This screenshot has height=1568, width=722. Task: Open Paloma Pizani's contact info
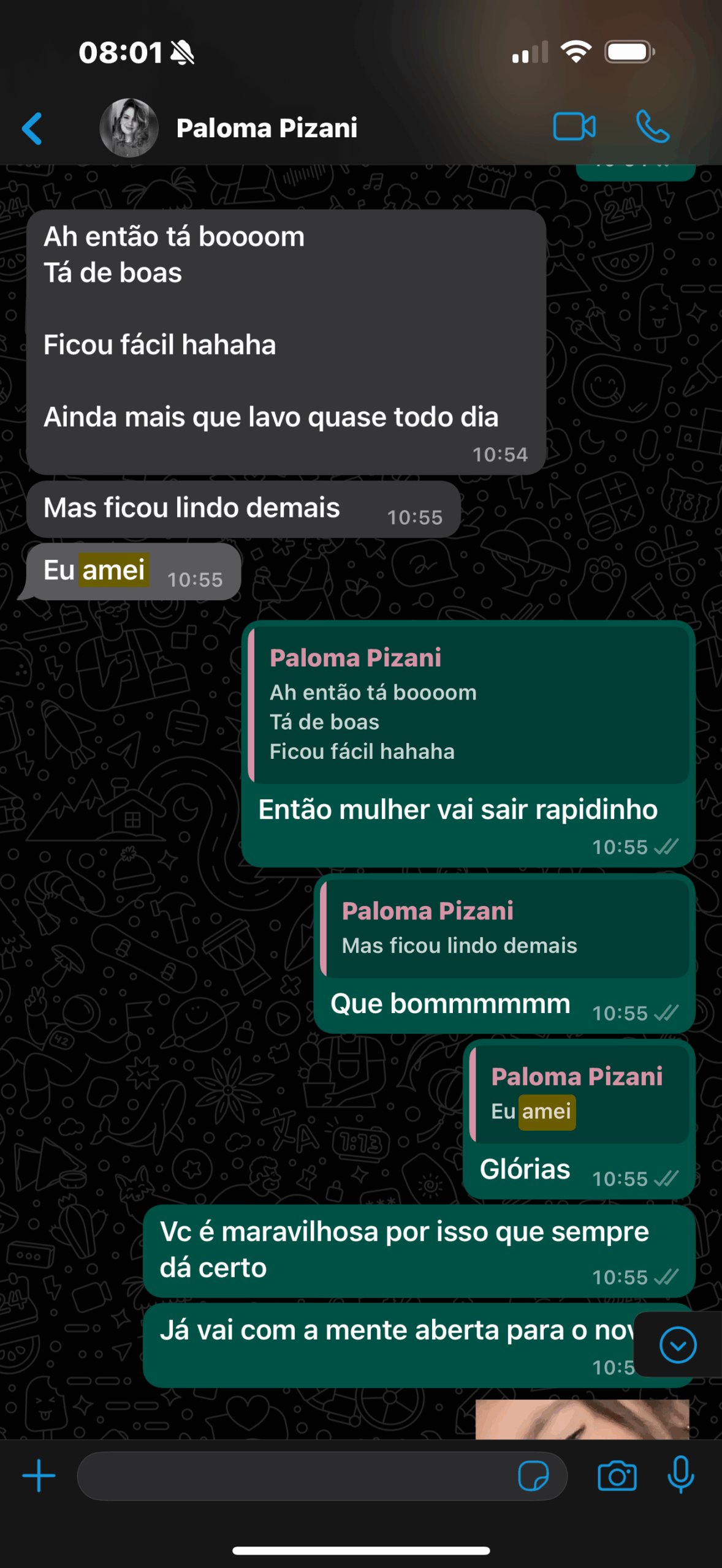(x=266, y=129)
